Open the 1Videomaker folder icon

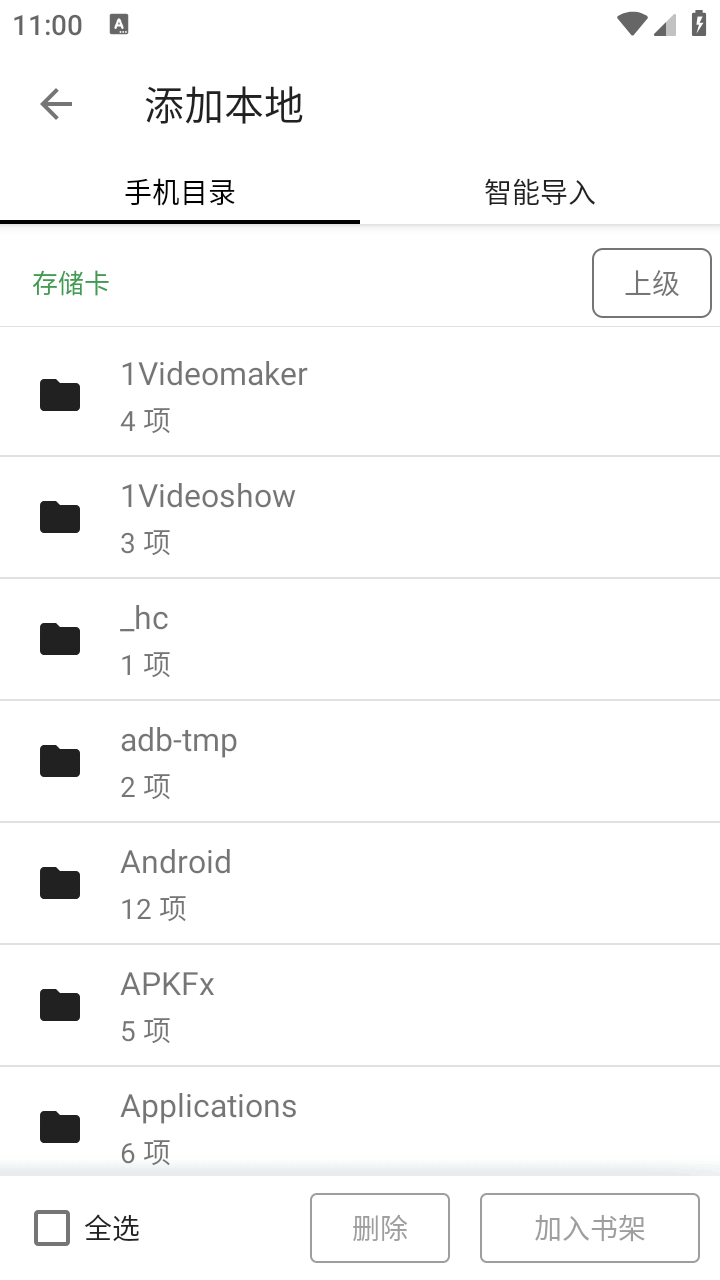click(x=59, y=394)
